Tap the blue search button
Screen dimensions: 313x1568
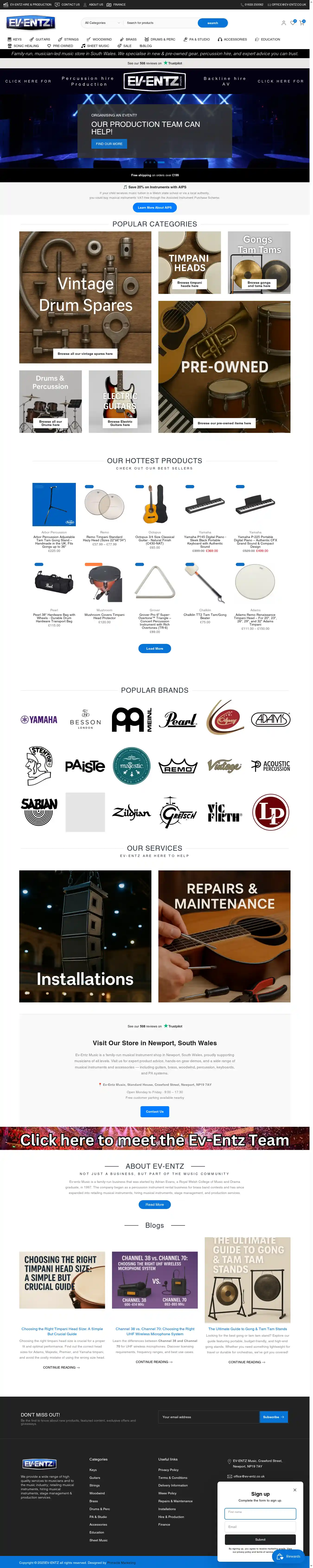(213, 23)
